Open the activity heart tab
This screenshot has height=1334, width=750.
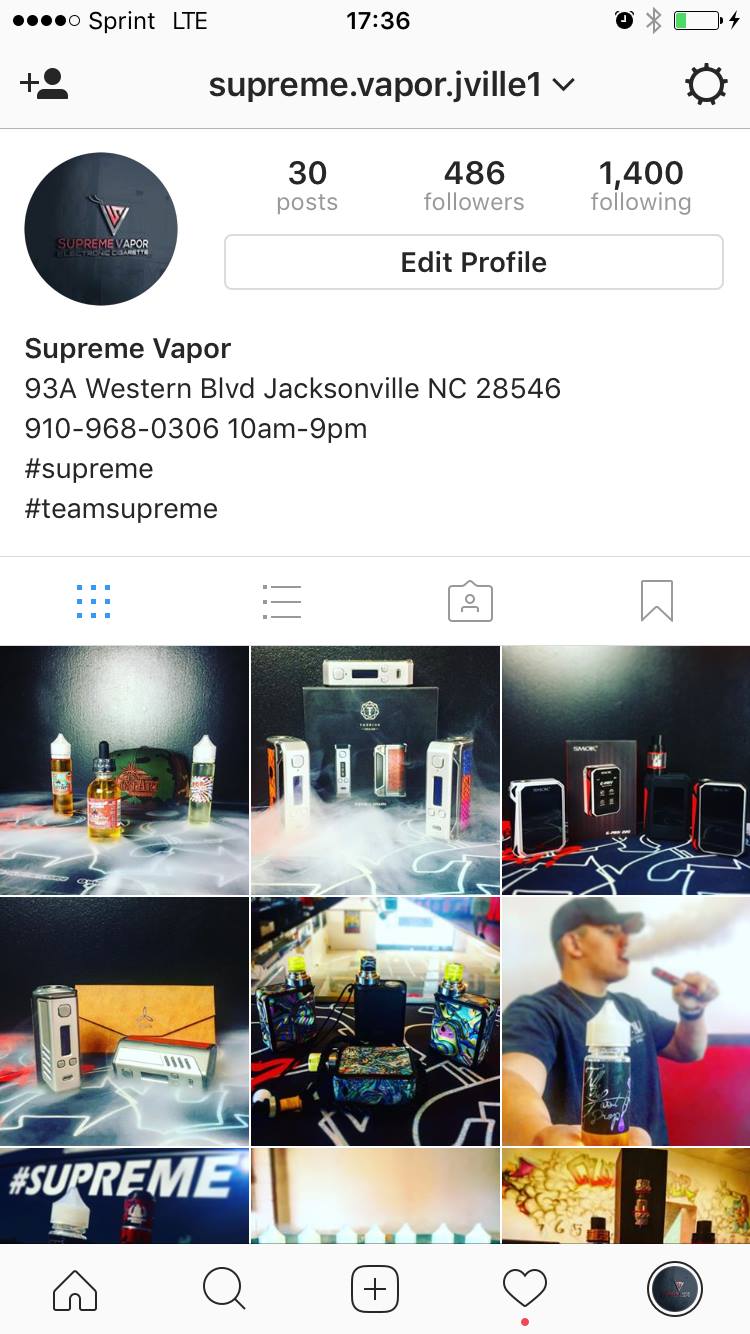[525, 1289]
